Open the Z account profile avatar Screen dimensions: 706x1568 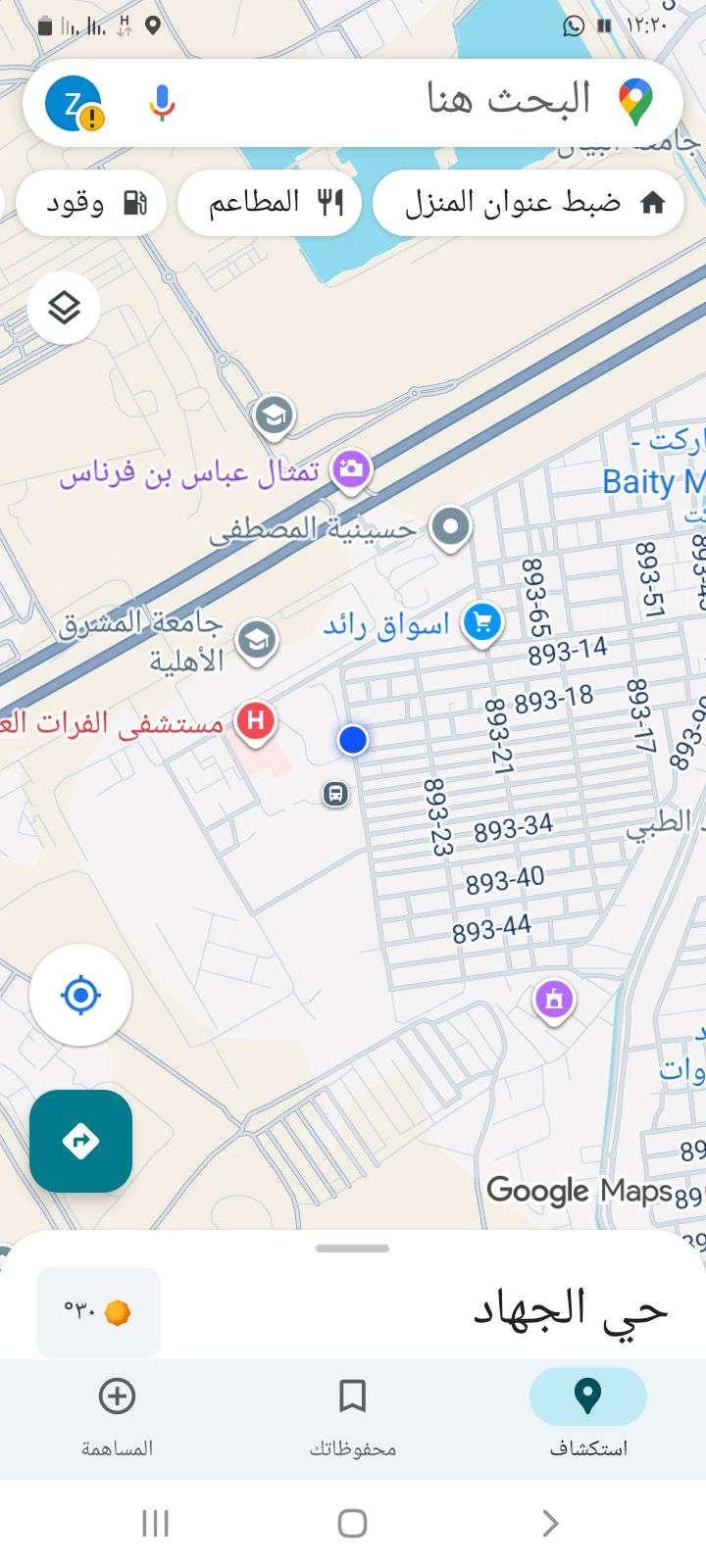(74, 103)
